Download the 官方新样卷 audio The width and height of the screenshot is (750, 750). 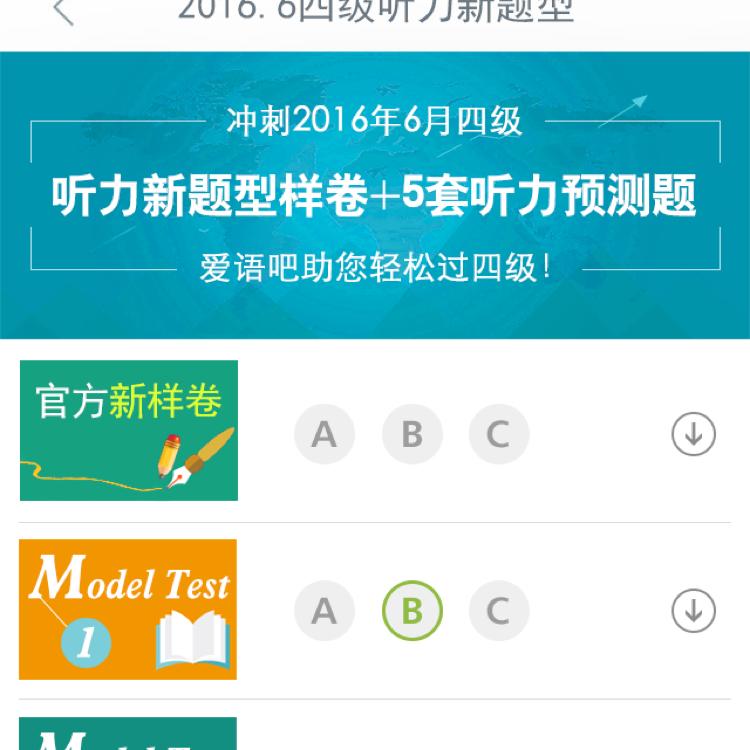693,434
